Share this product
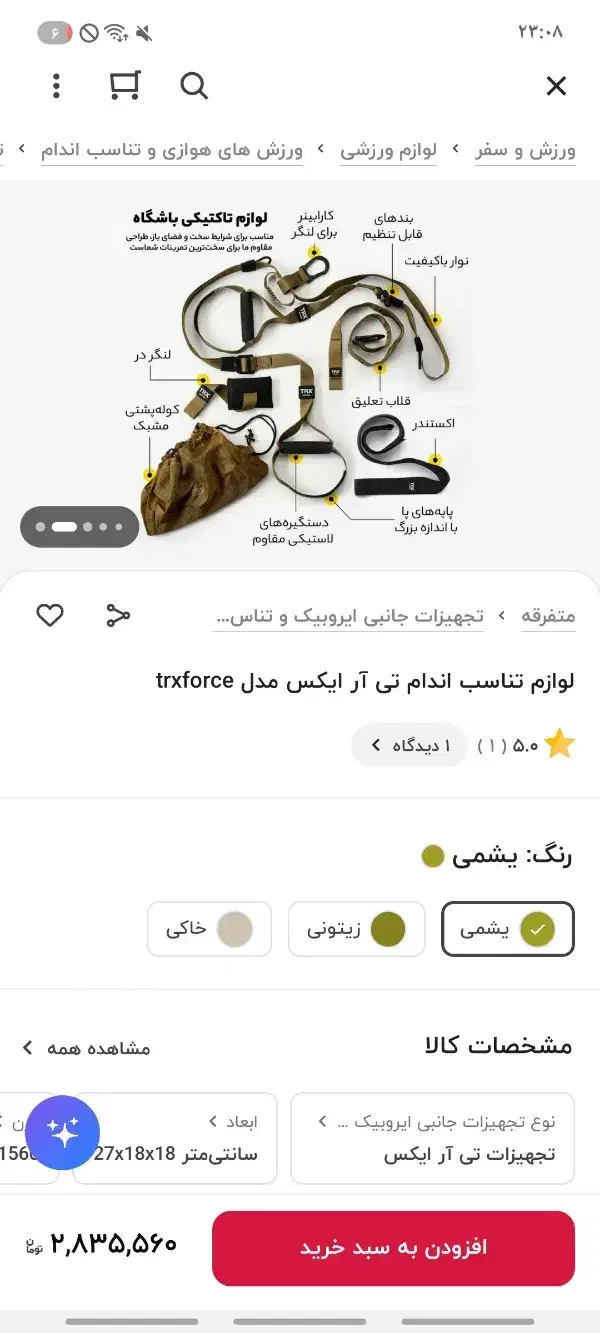This screenshot has width=600, height=1333. click(118, 615)
